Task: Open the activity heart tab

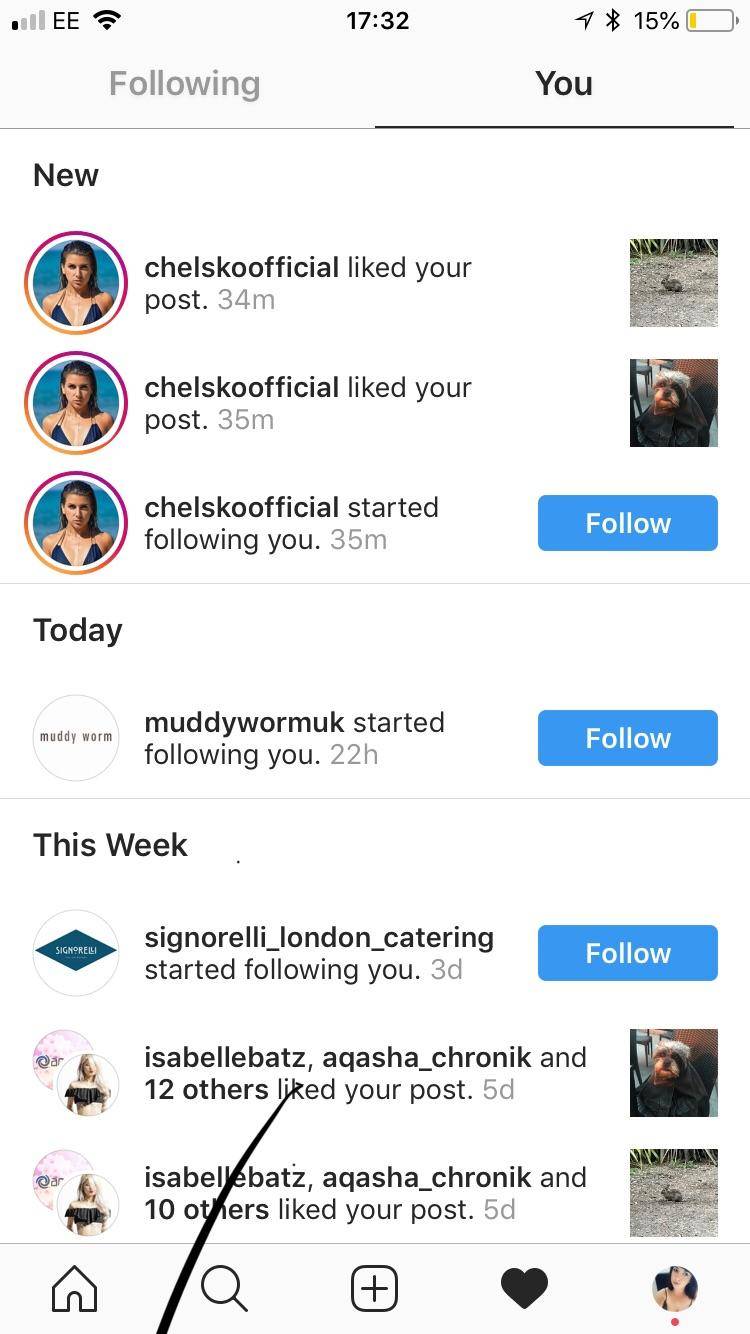Action: tap(524, 1288)
